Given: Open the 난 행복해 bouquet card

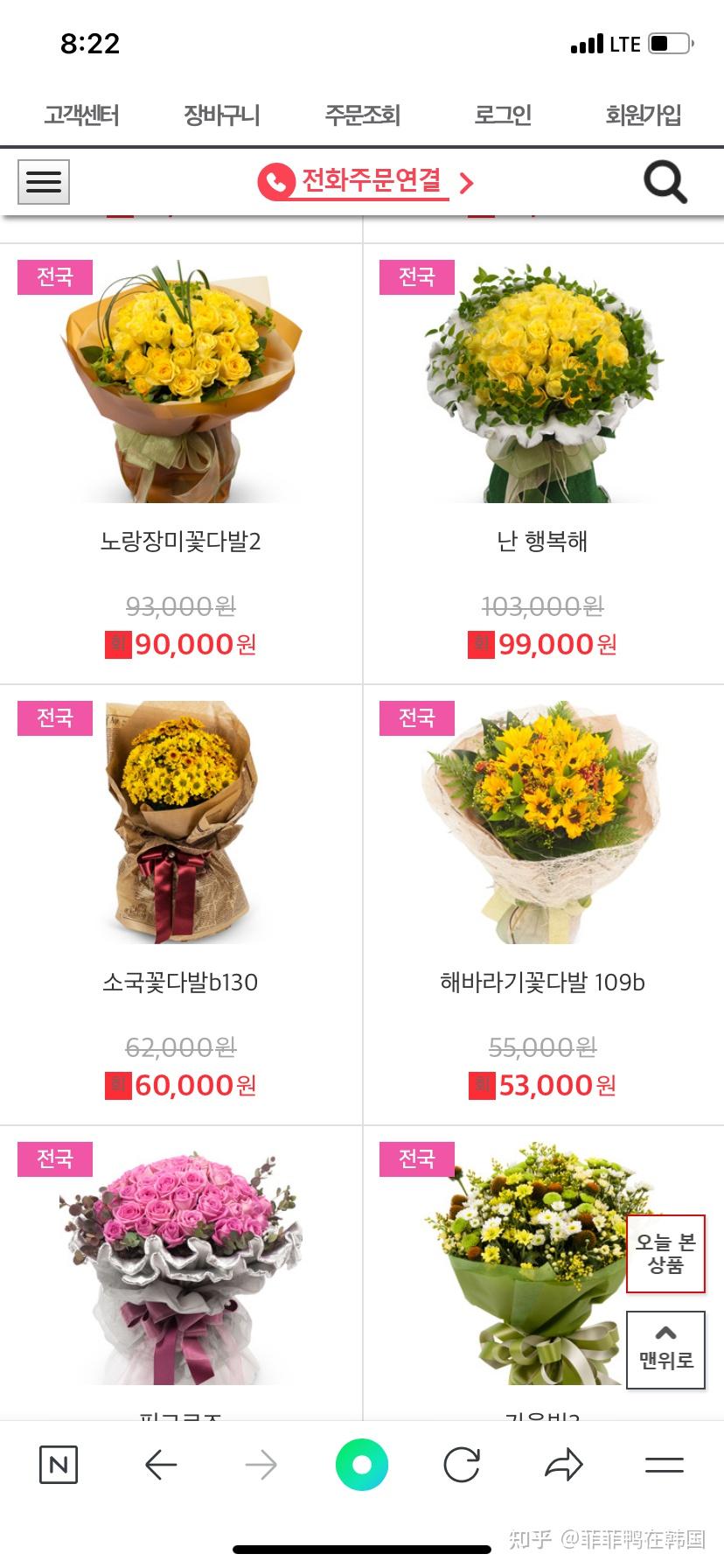Looking at the screenshot, I should pos(543,464).
